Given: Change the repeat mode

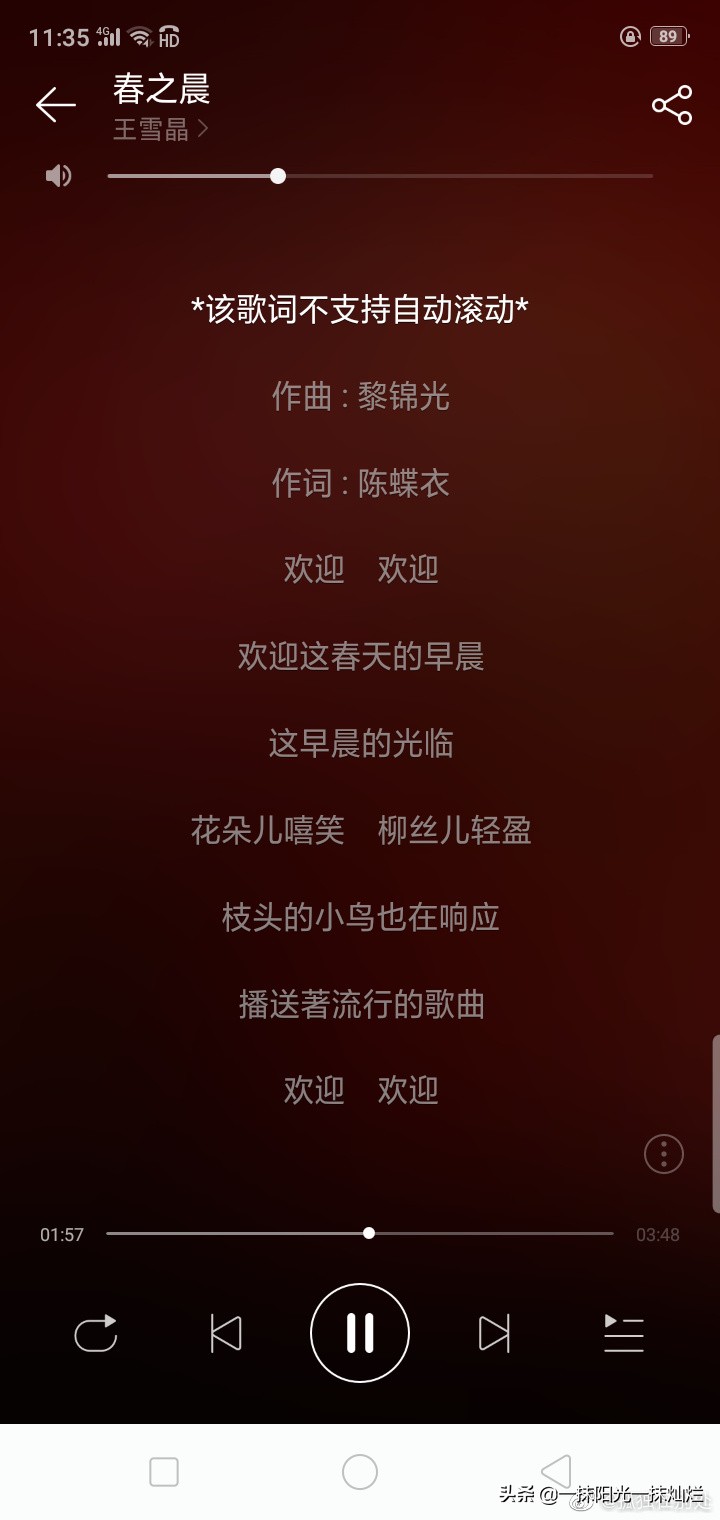Looking at the screenshot, I should pos(96,1333).
